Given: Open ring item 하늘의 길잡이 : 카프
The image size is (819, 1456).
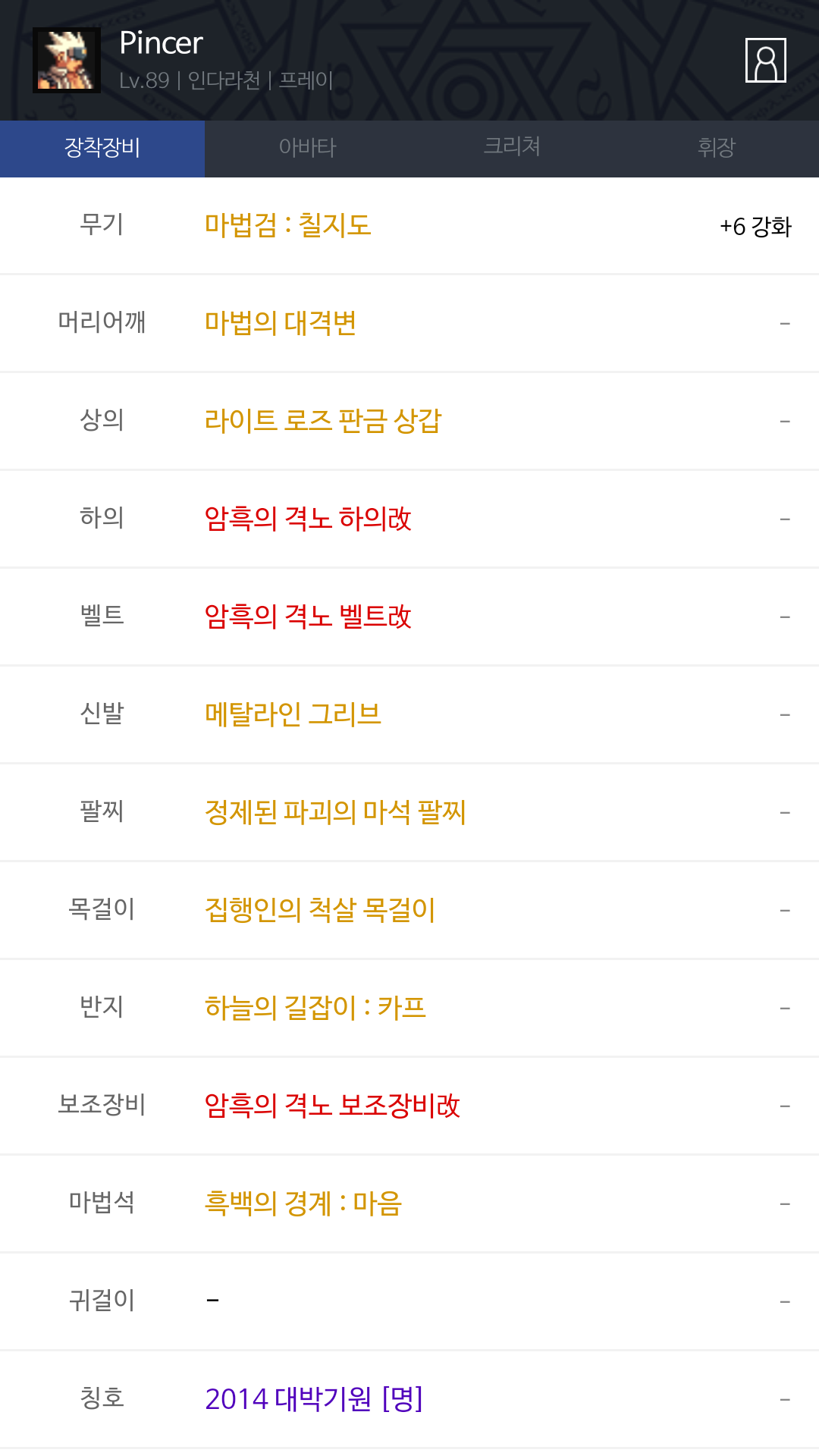Looking at the screenshot, I should click(315, 1008).
